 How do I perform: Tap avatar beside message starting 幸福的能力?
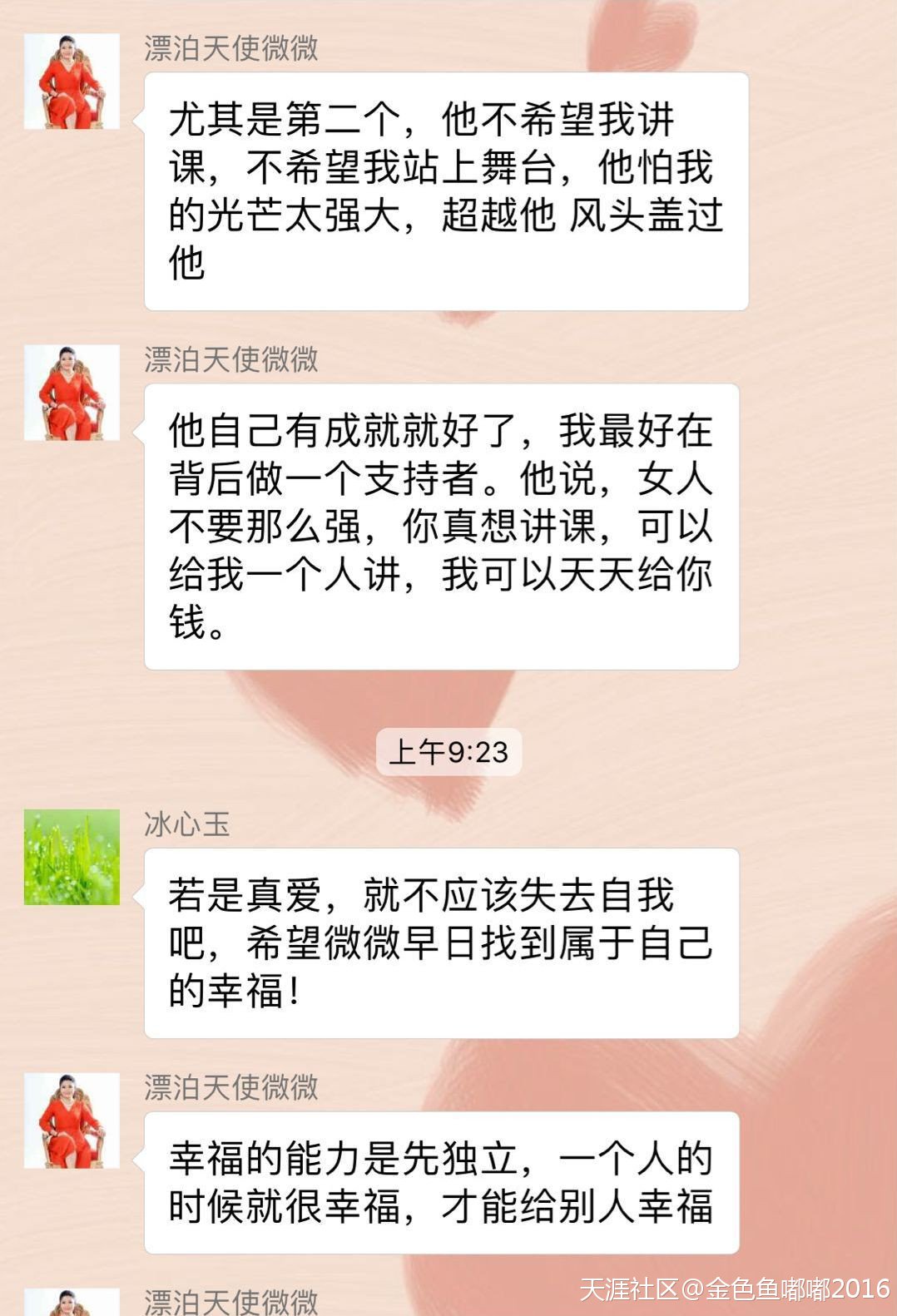click(72, 1121)
